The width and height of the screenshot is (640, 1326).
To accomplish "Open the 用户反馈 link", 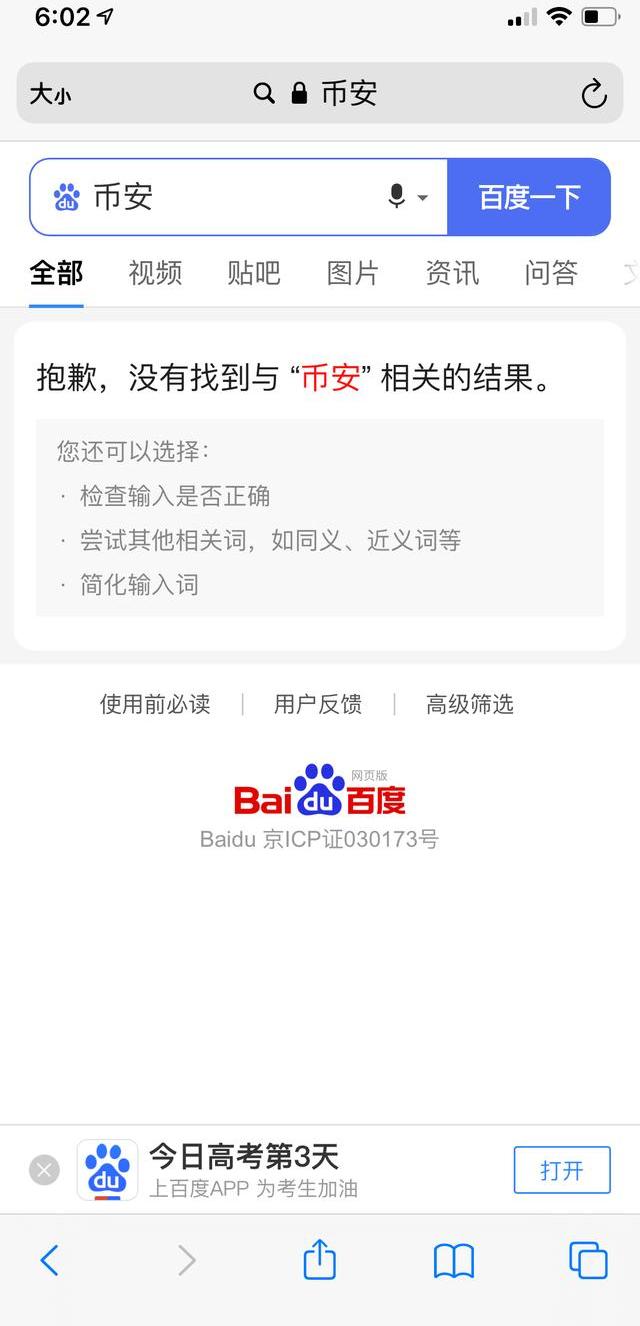I will point(318,704).
